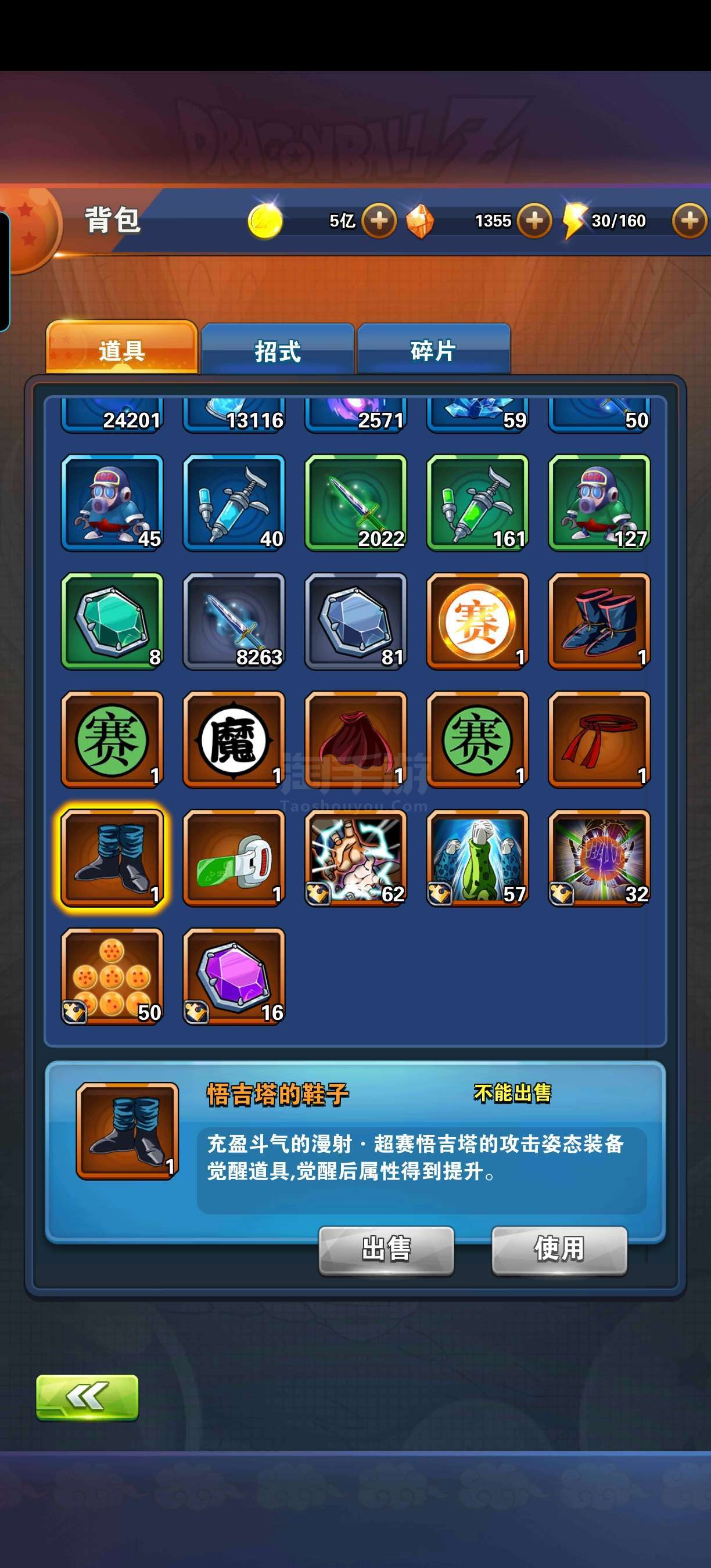Select the black 魔 emblem item
Viewport: 711px width, 1568px height.
[234, 739]
